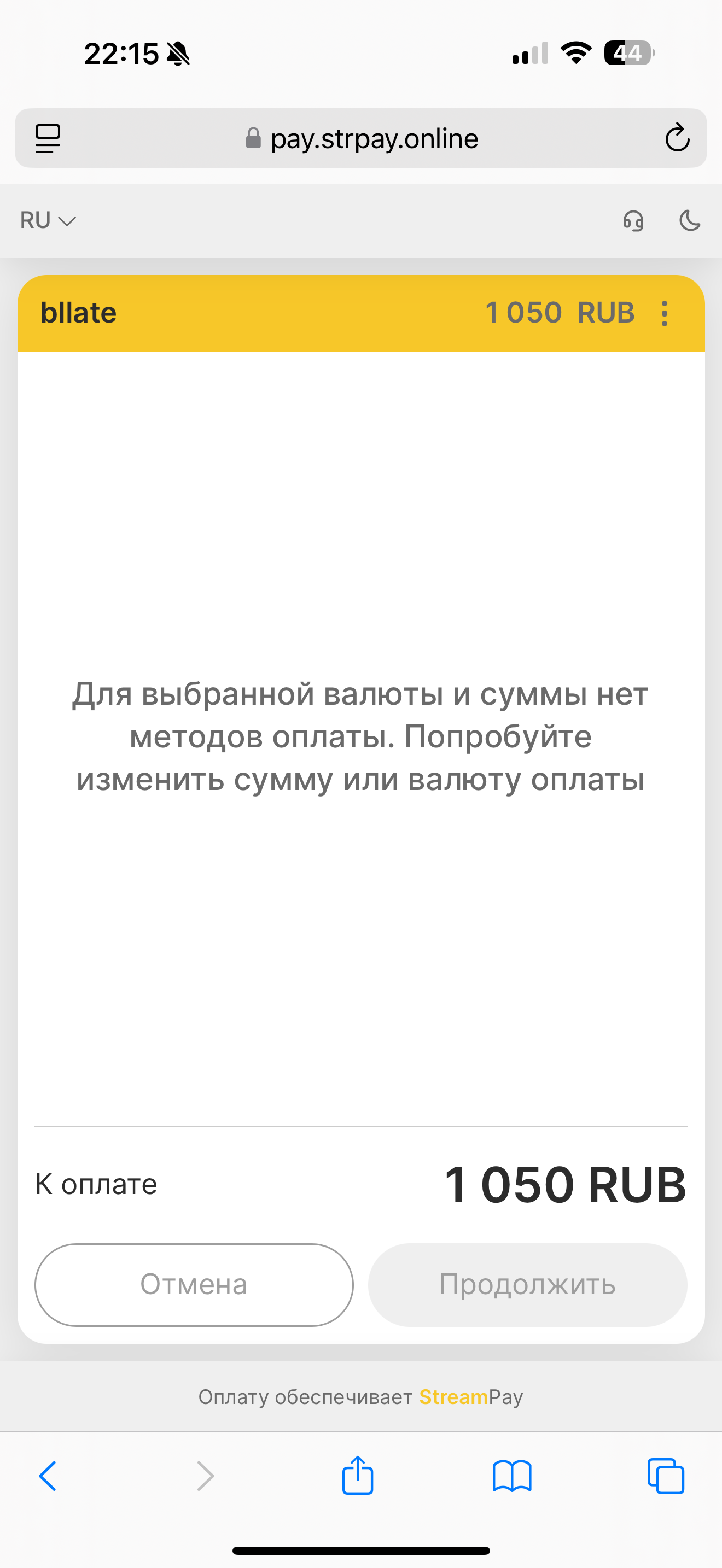Reload the pay.strpay.online page
This screenshot has width=722, height=1568.
pyautogui.click(x=677, y=138)
